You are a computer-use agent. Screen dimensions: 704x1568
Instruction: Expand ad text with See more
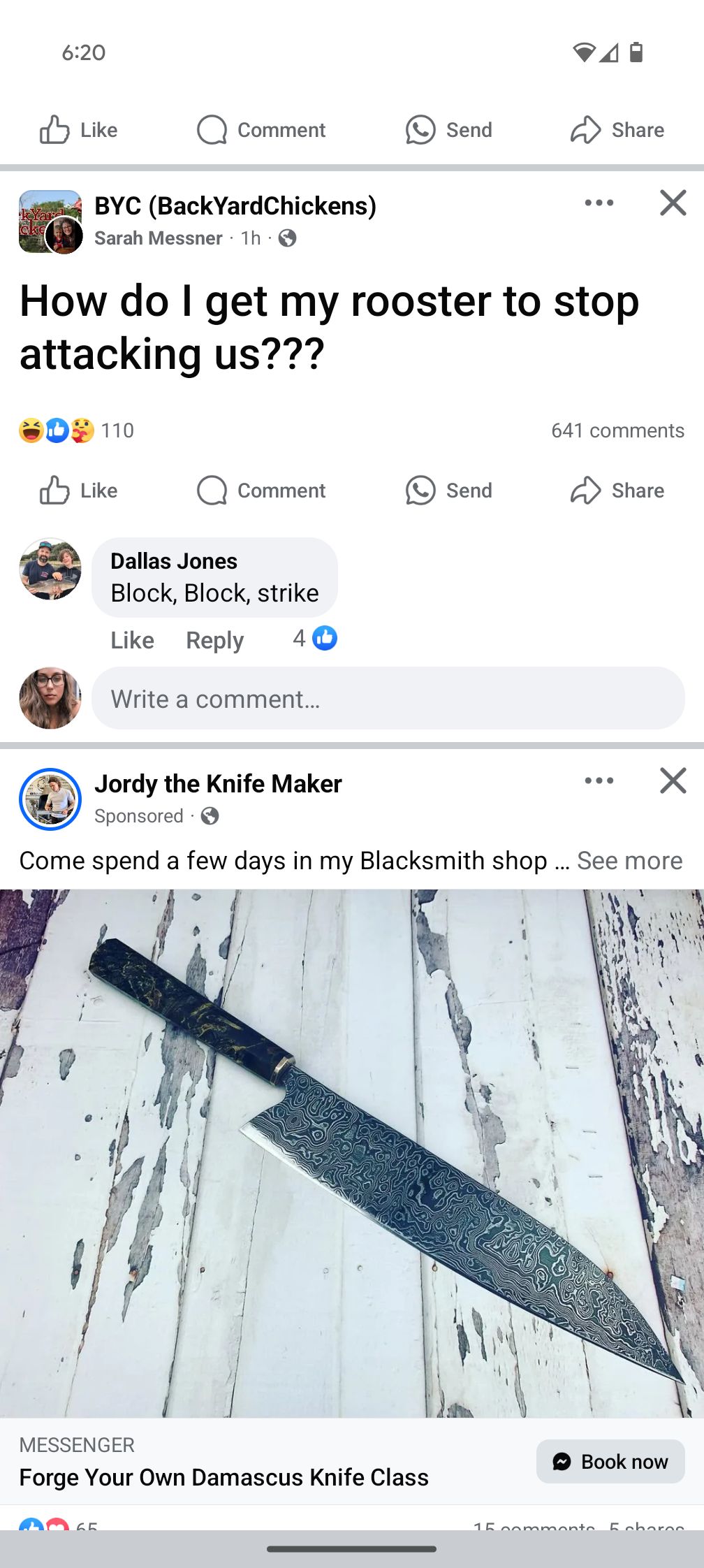[x=629, y=861]
